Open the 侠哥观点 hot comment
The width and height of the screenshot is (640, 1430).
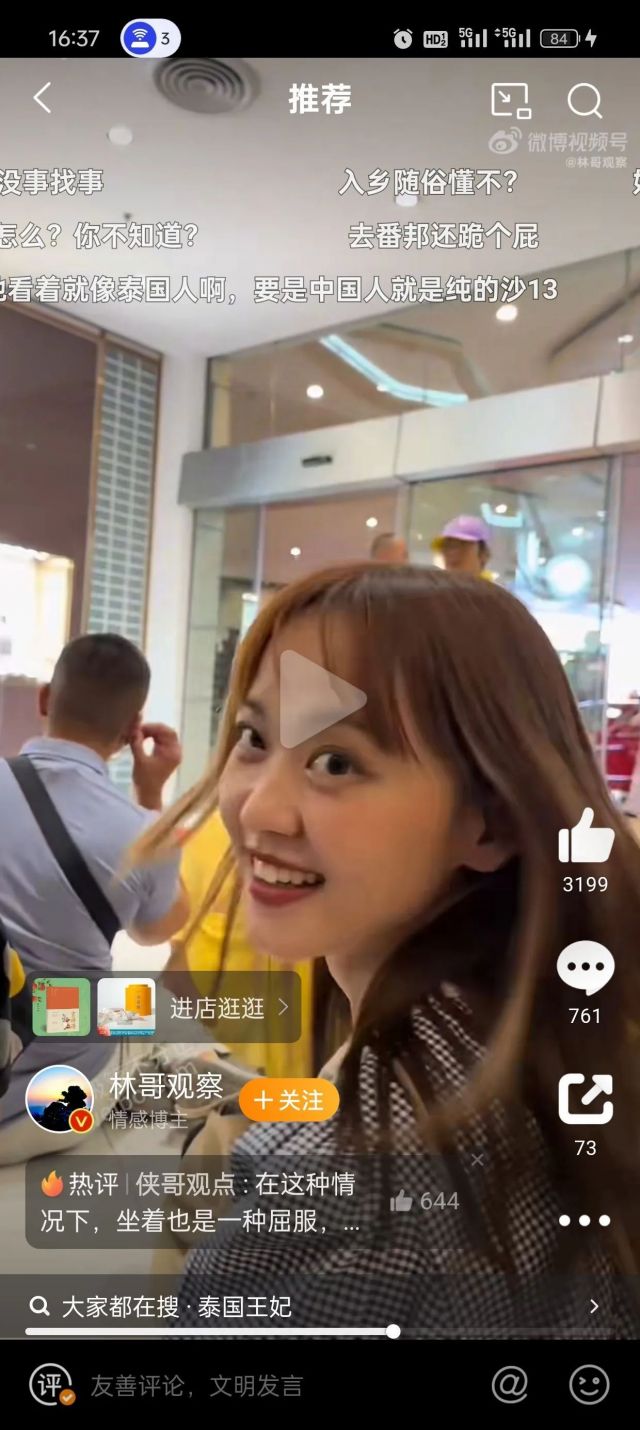click(x=200, y=1203)
